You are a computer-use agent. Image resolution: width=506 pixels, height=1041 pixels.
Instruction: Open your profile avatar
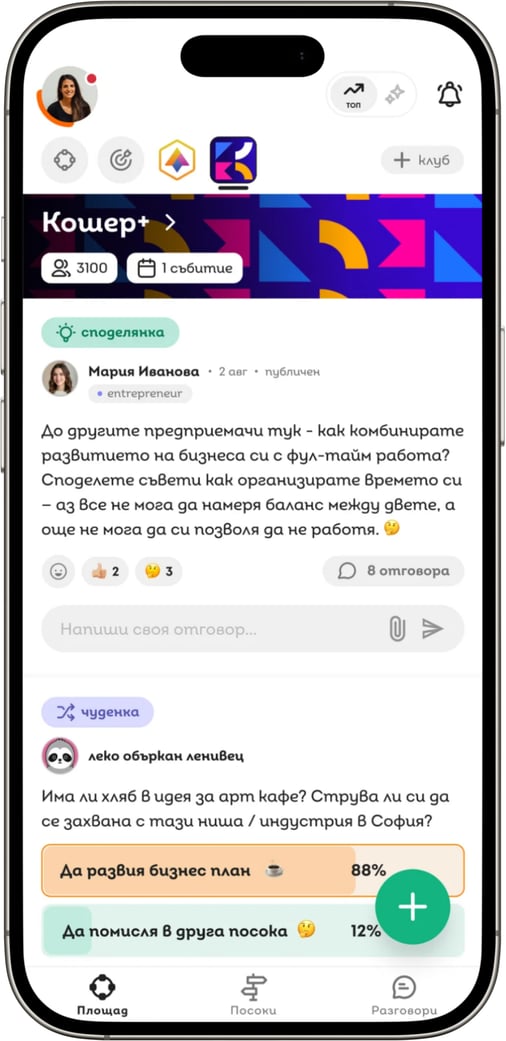coord(68,96)
